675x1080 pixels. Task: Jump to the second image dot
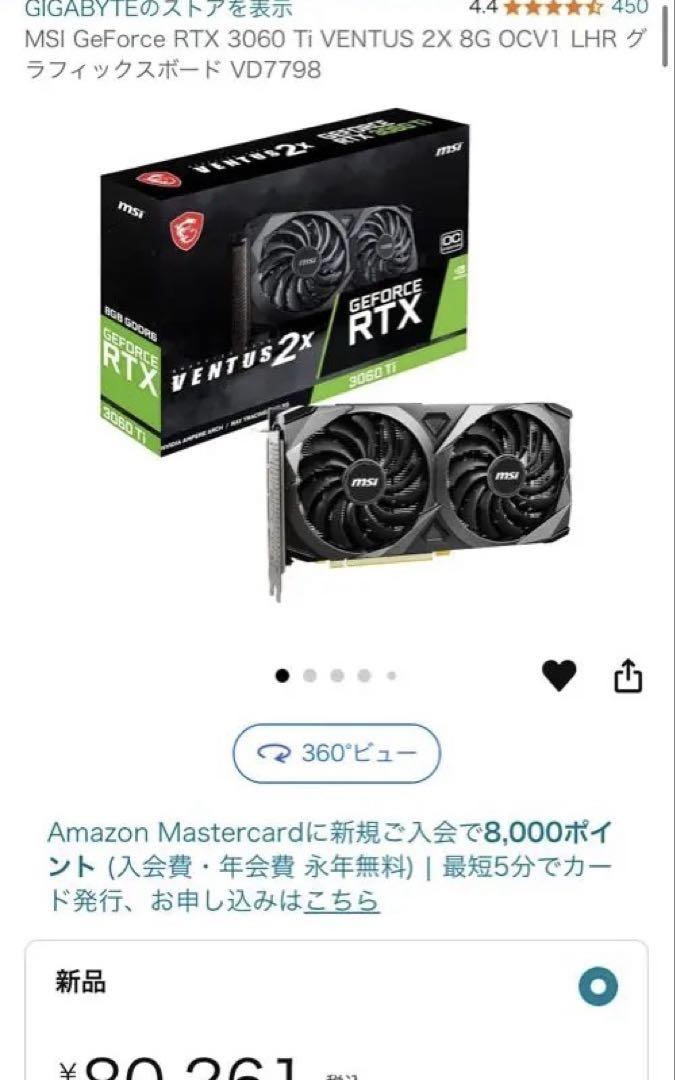click(310, 676)
